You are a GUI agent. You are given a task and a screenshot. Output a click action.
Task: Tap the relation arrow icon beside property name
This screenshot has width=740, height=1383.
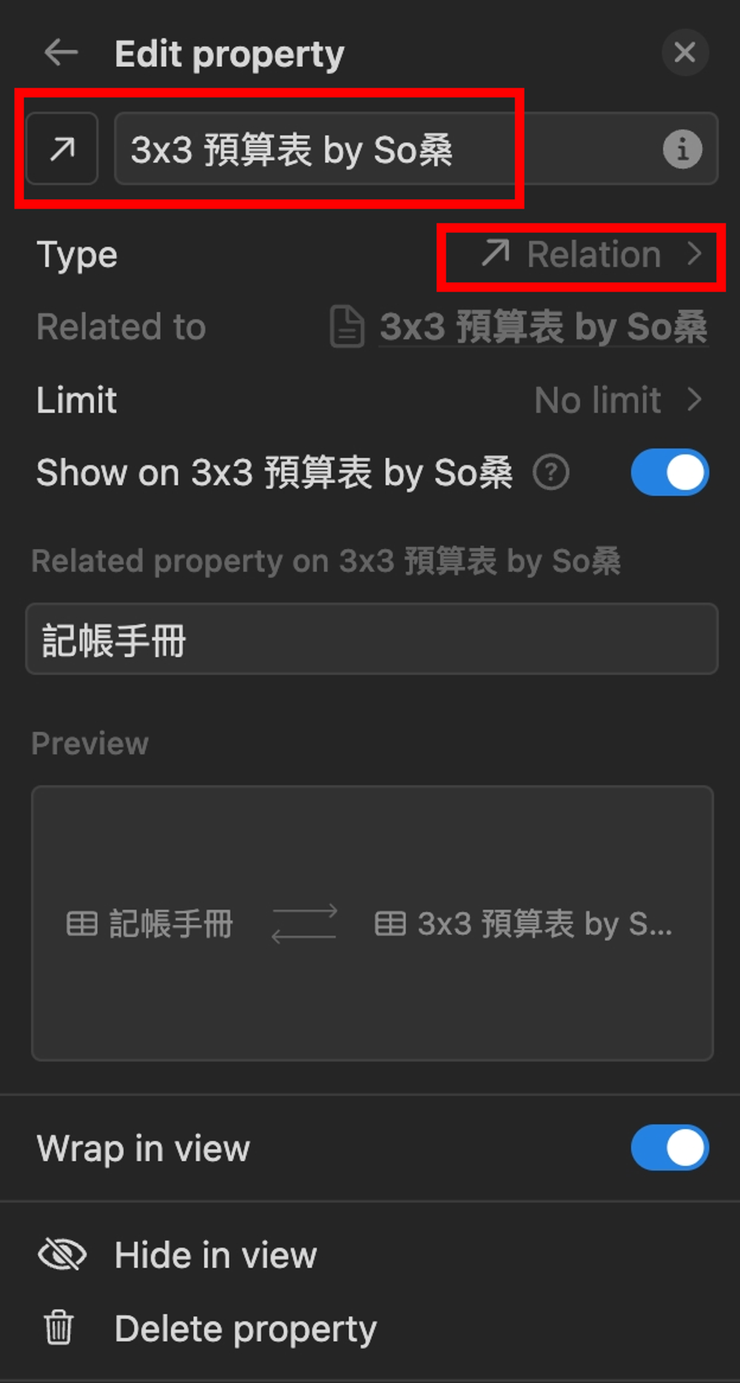(62, 150)
